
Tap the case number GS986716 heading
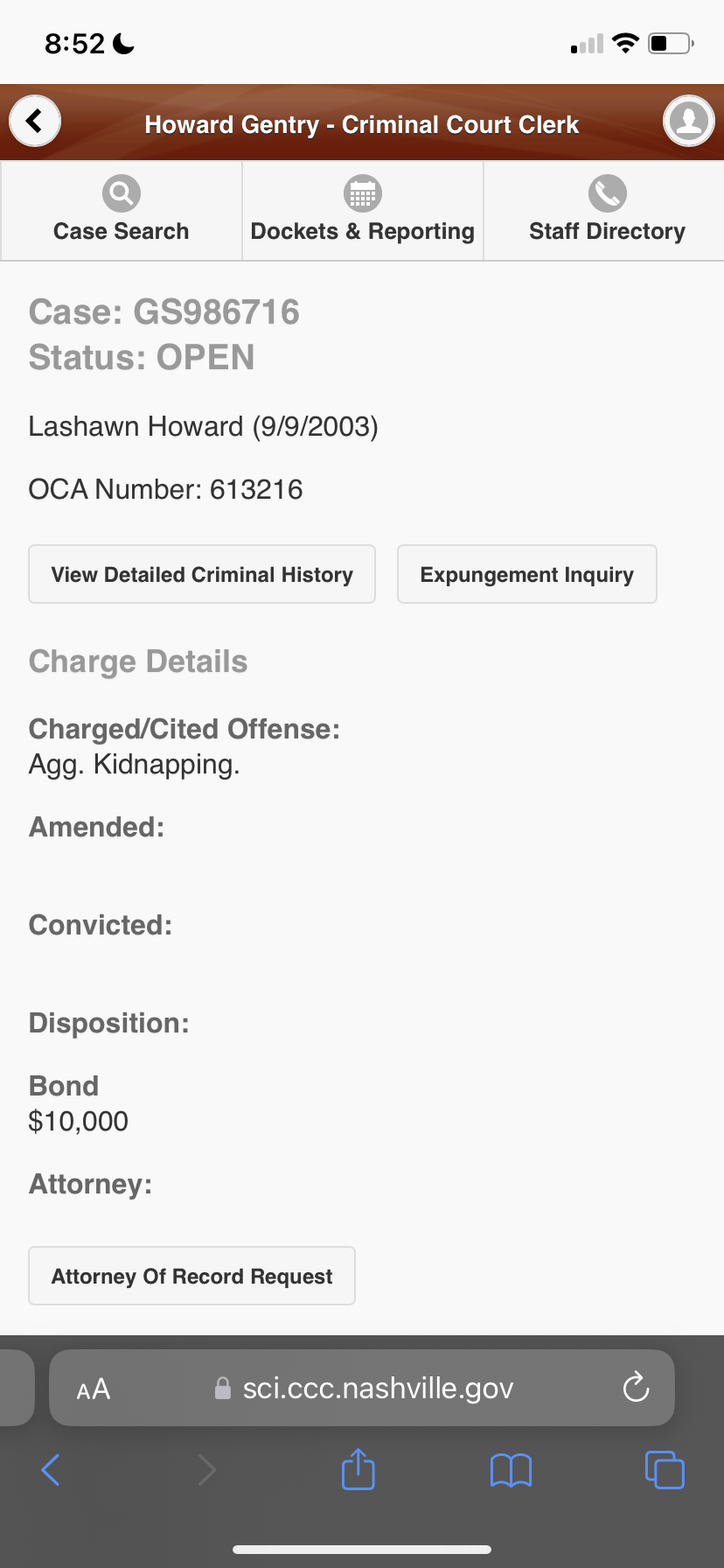[x=164, y=311]
